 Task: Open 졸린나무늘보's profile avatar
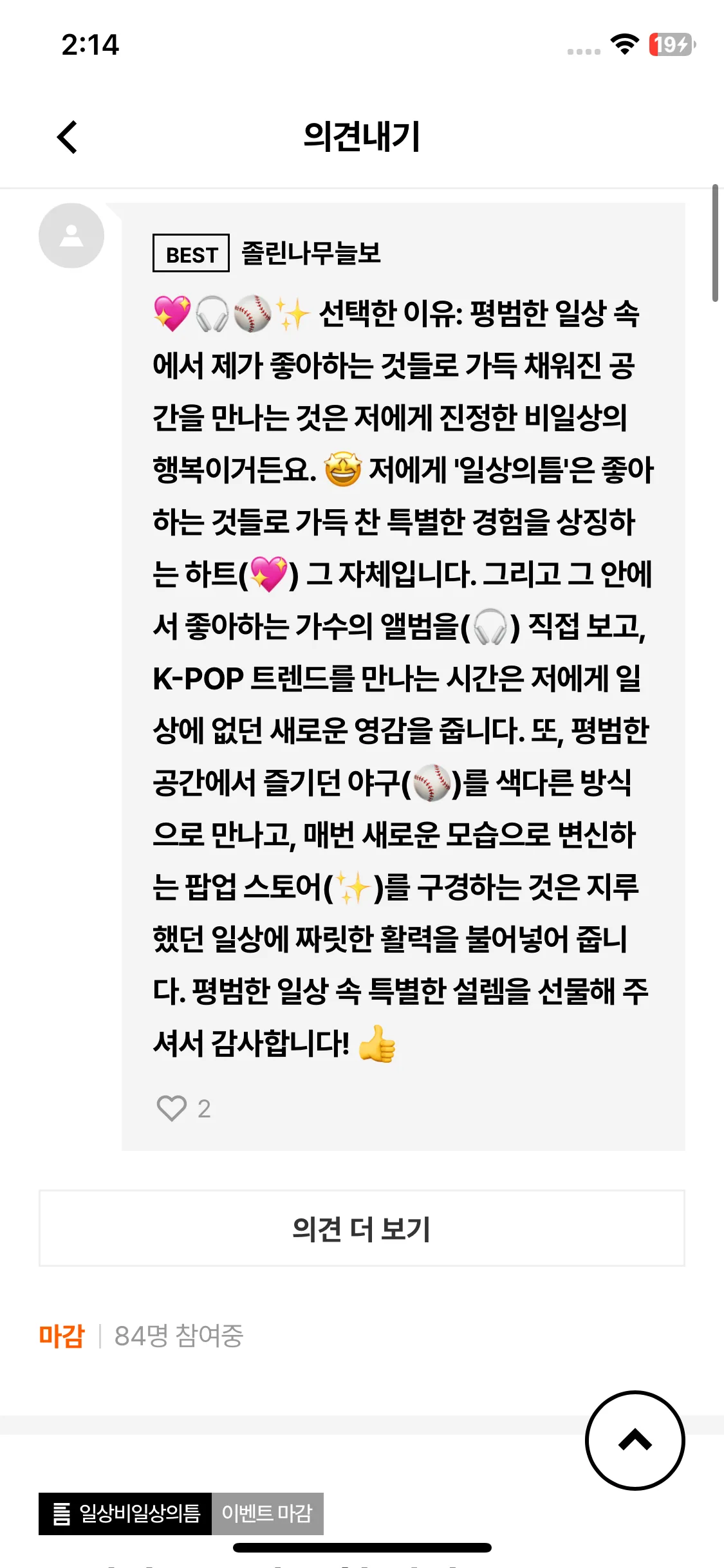[x=71, y=236]
